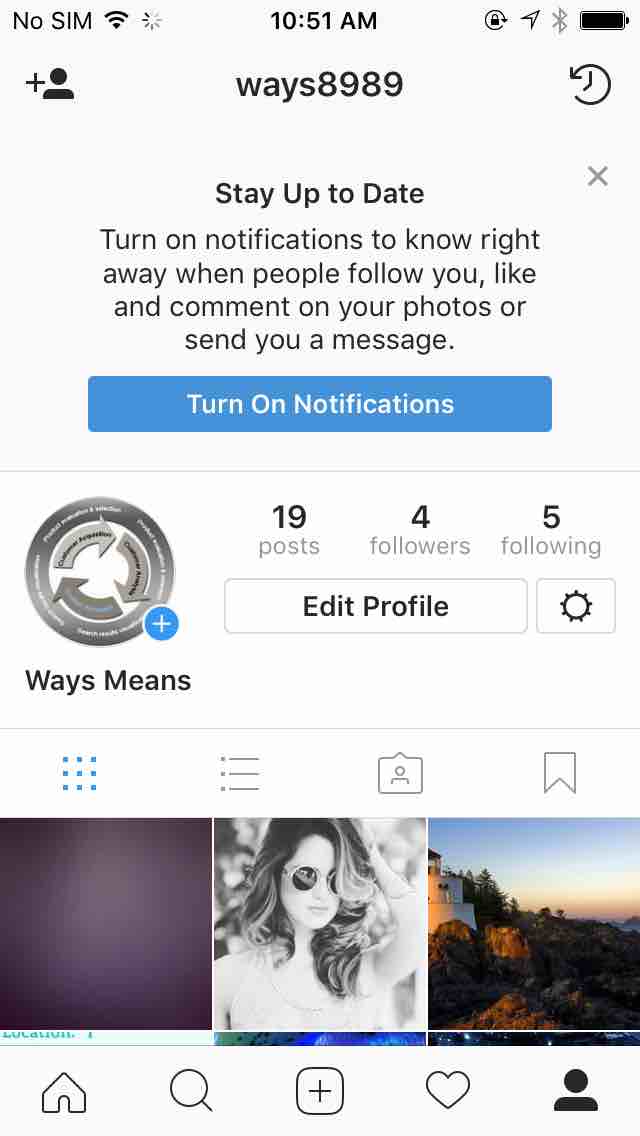This screenshot has width=640, height=1136.
Task: Open the discover people icon
Action: 50,84
